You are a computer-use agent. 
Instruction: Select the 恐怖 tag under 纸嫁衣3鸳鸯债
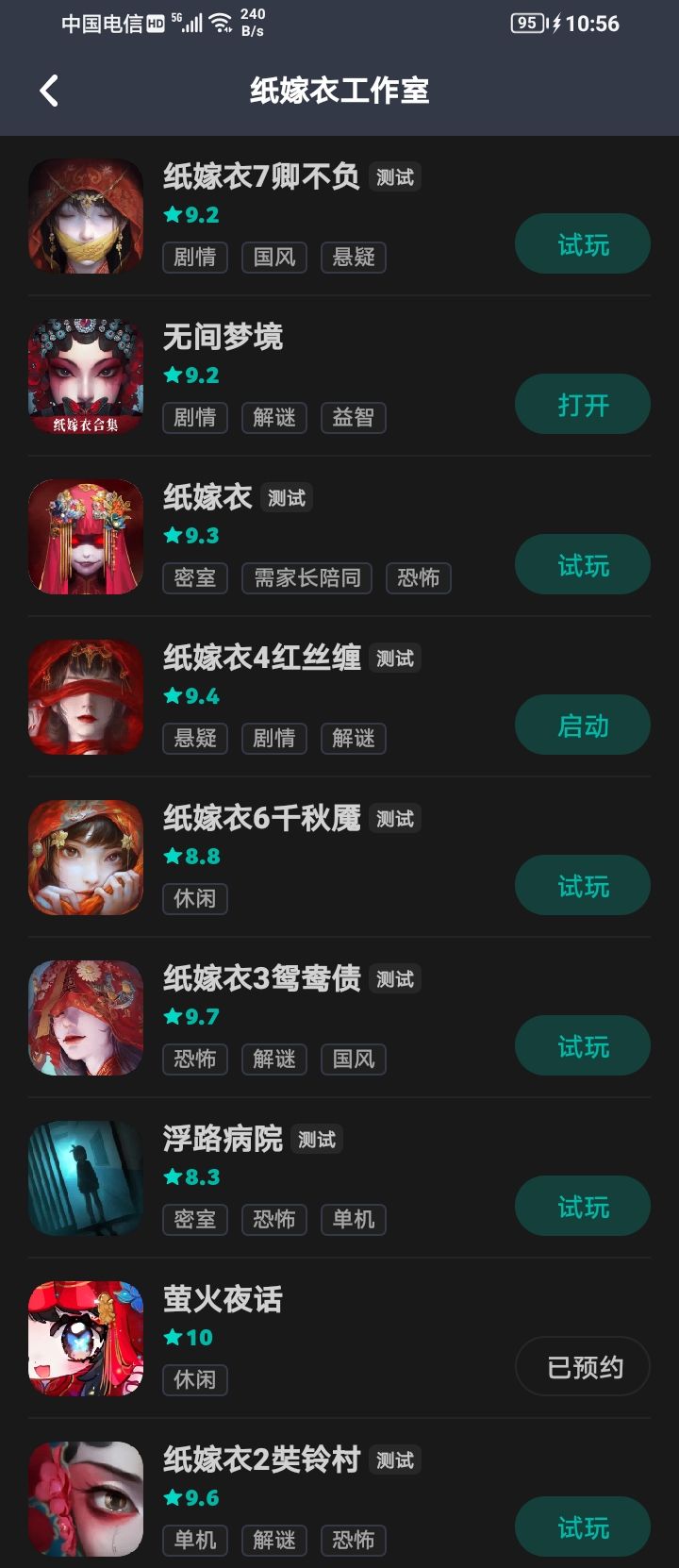pos(194,1059)
